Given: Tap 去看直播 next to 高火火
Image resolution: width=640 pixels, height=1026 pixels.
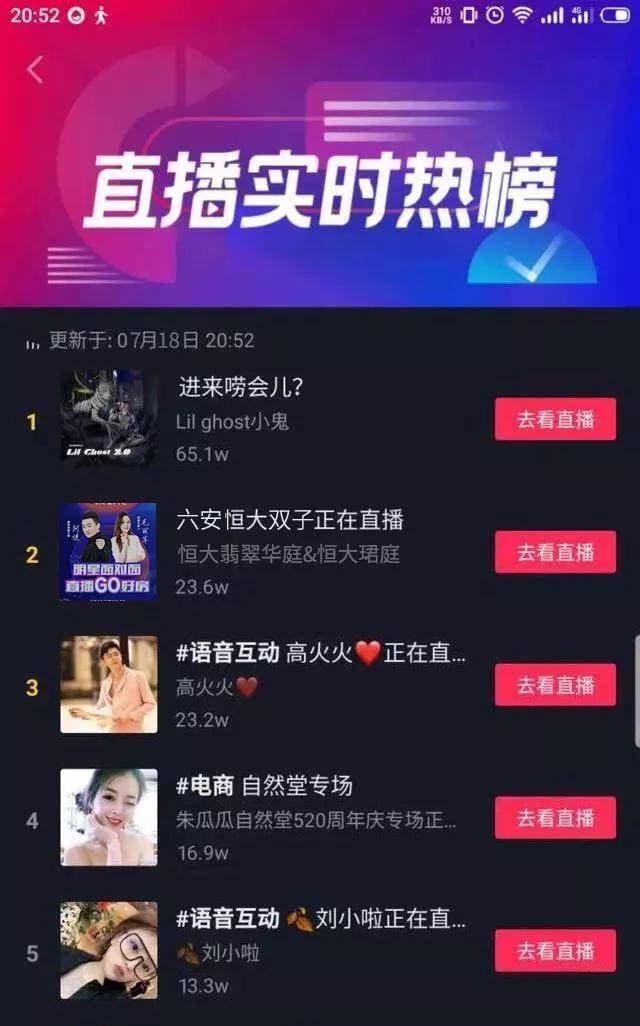Looking at the screenshot, I should [555, 685].
